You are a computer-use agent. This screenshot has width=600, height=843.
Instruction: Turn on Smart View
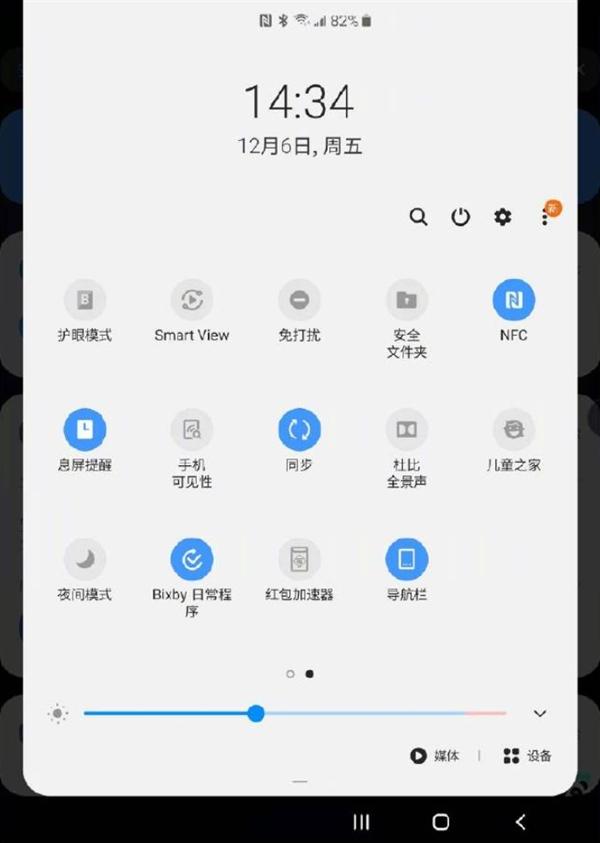[x=191, y=299]
